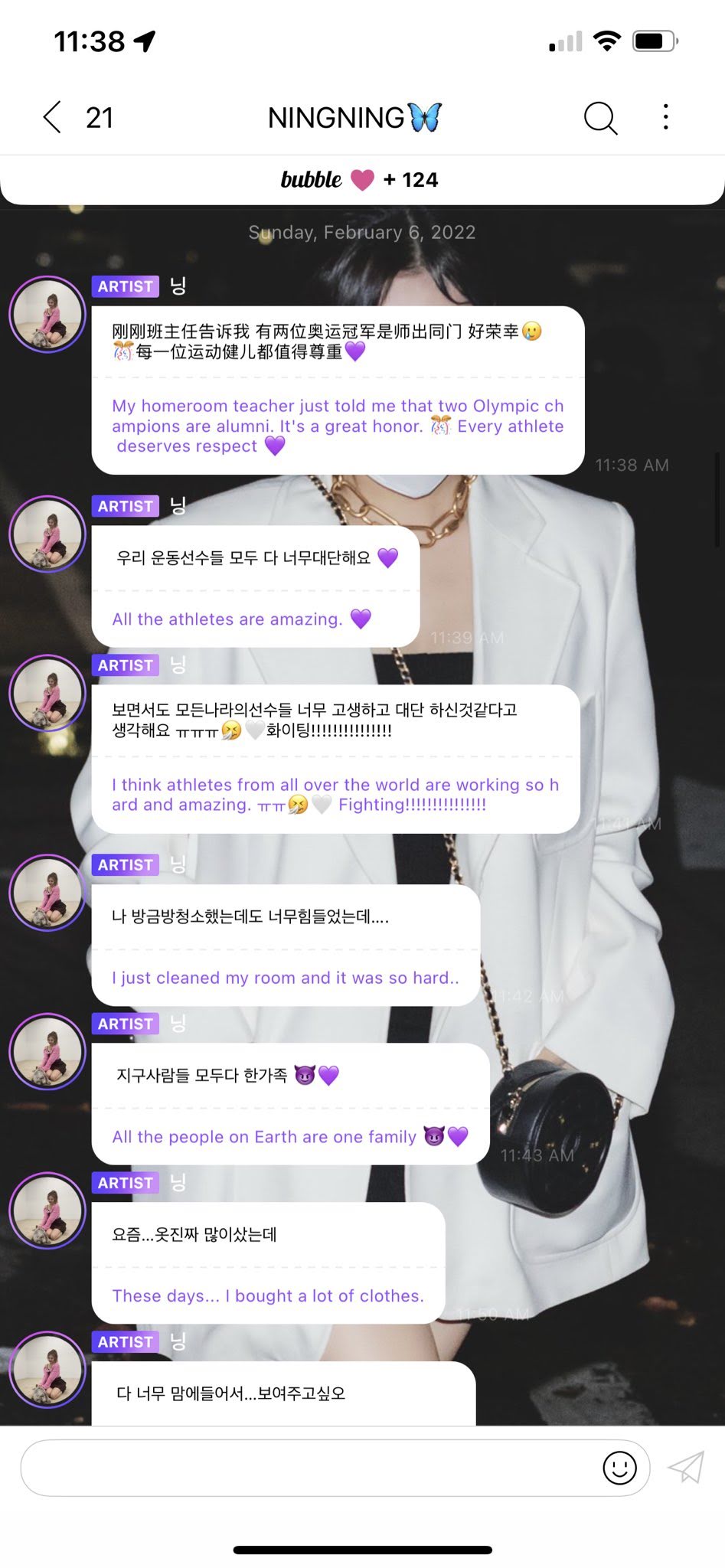The width and height of the screenshot is (725, 1568).
Task: Open the emoji picker
Action: pyautogui.click(x=619, y=1468)
